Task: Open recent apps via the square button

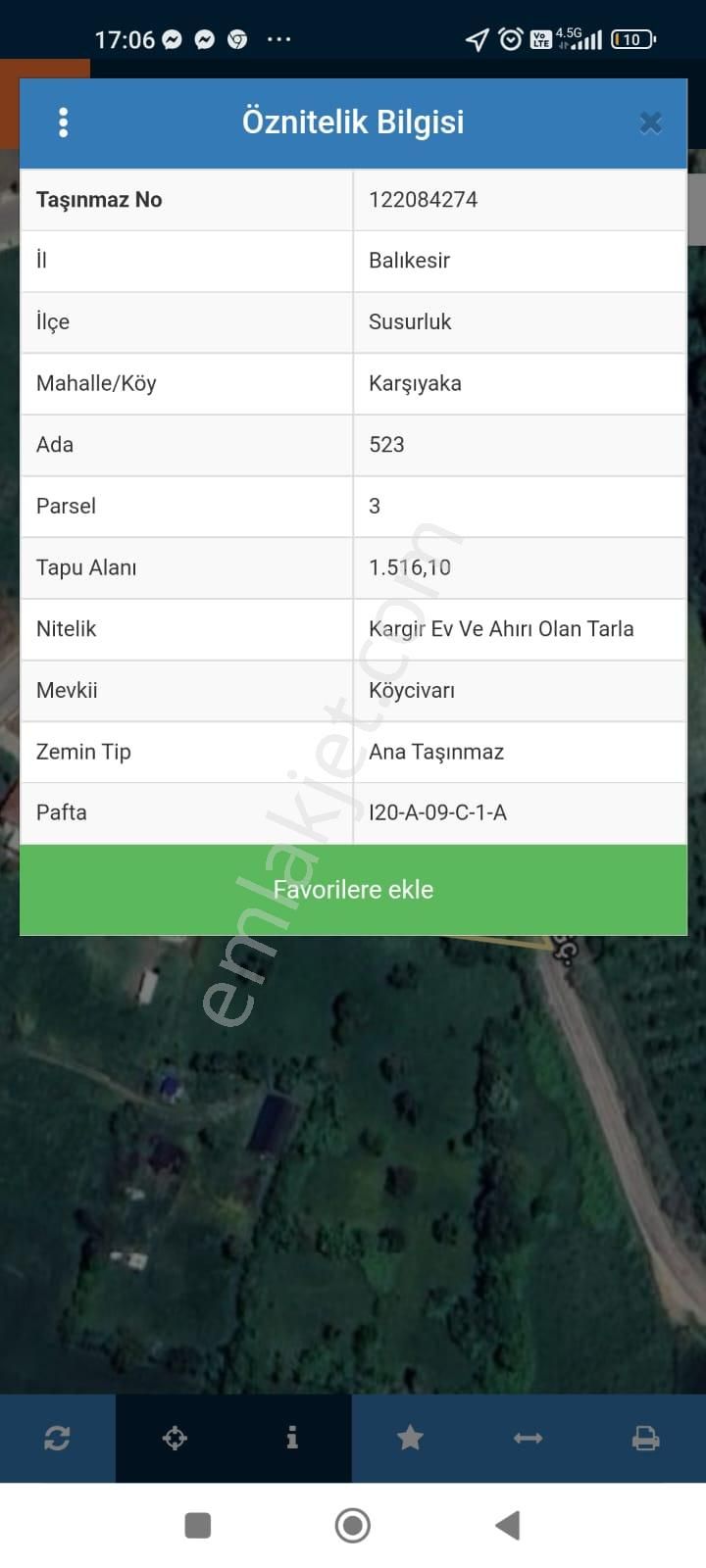Action: [198, 1525]
